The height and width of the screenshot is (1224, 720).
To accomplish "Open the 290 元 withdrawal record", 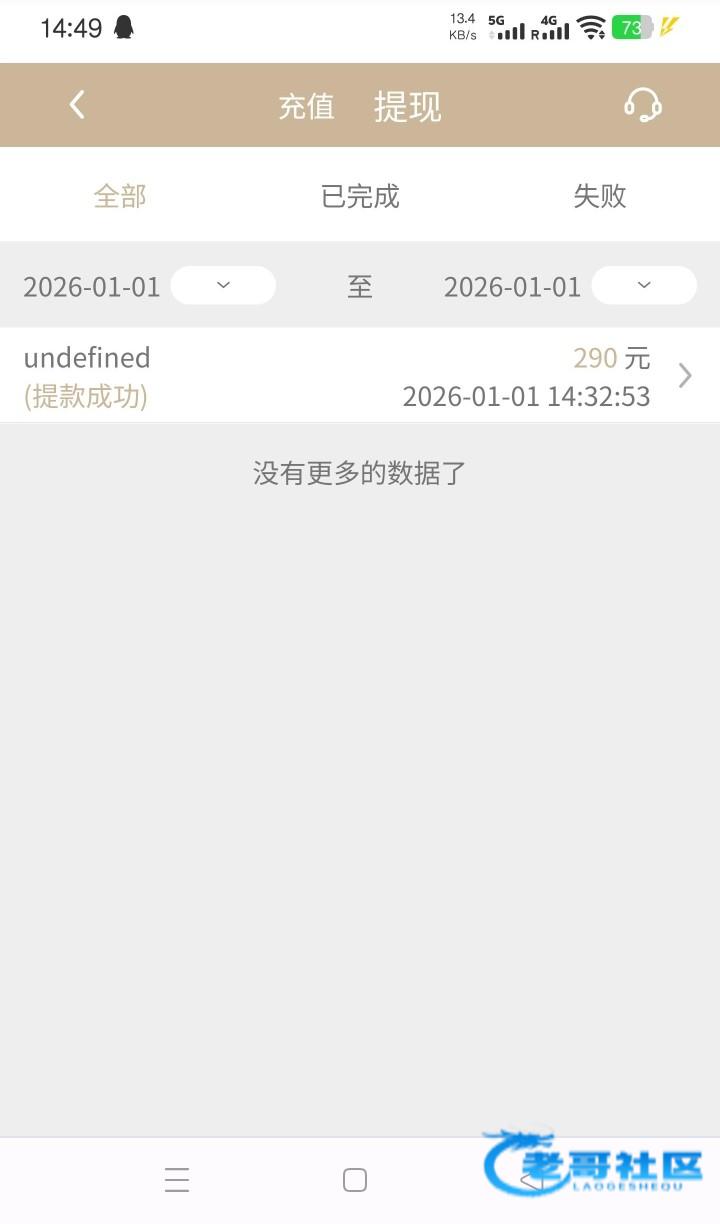I will click(x=360, y=376).
